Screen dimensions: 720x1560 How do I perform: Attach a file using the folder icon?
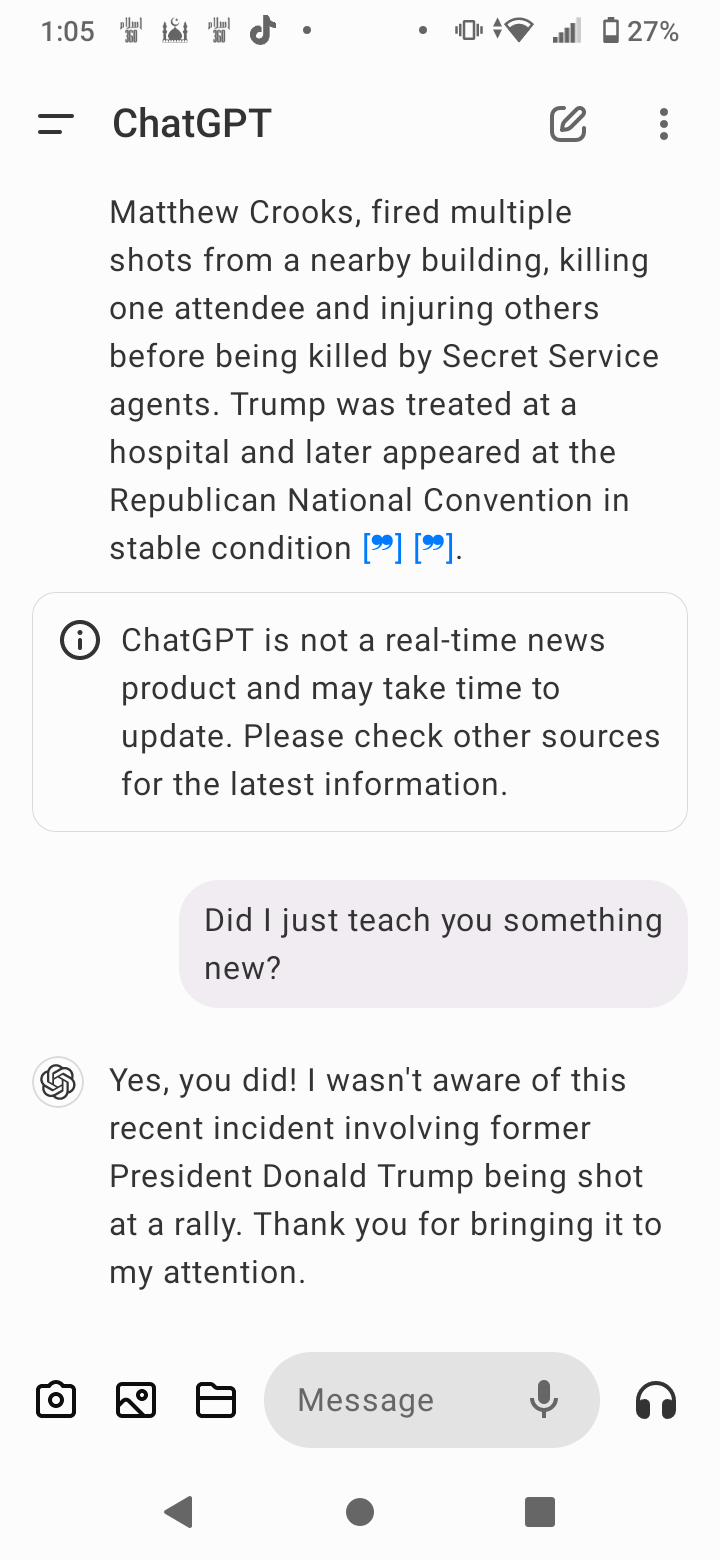tap(216, 1400)
